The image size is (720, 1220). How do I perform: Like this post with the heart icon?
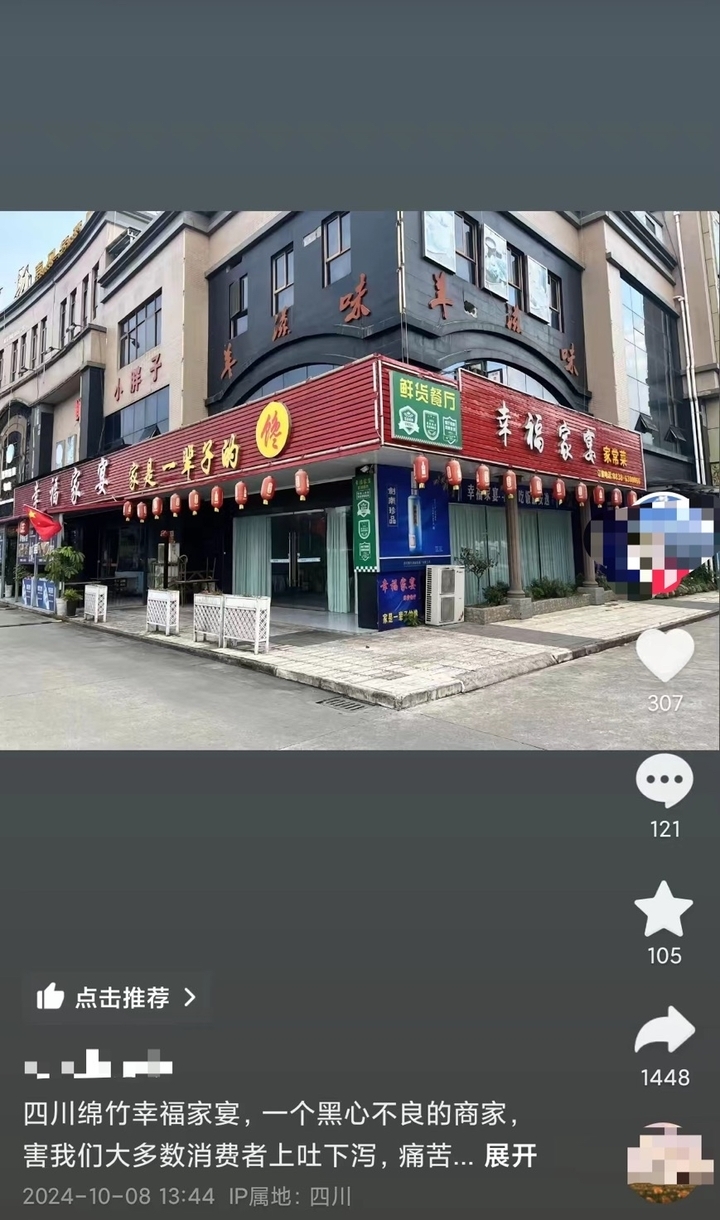pyautogui.click(x=665, y=655)
